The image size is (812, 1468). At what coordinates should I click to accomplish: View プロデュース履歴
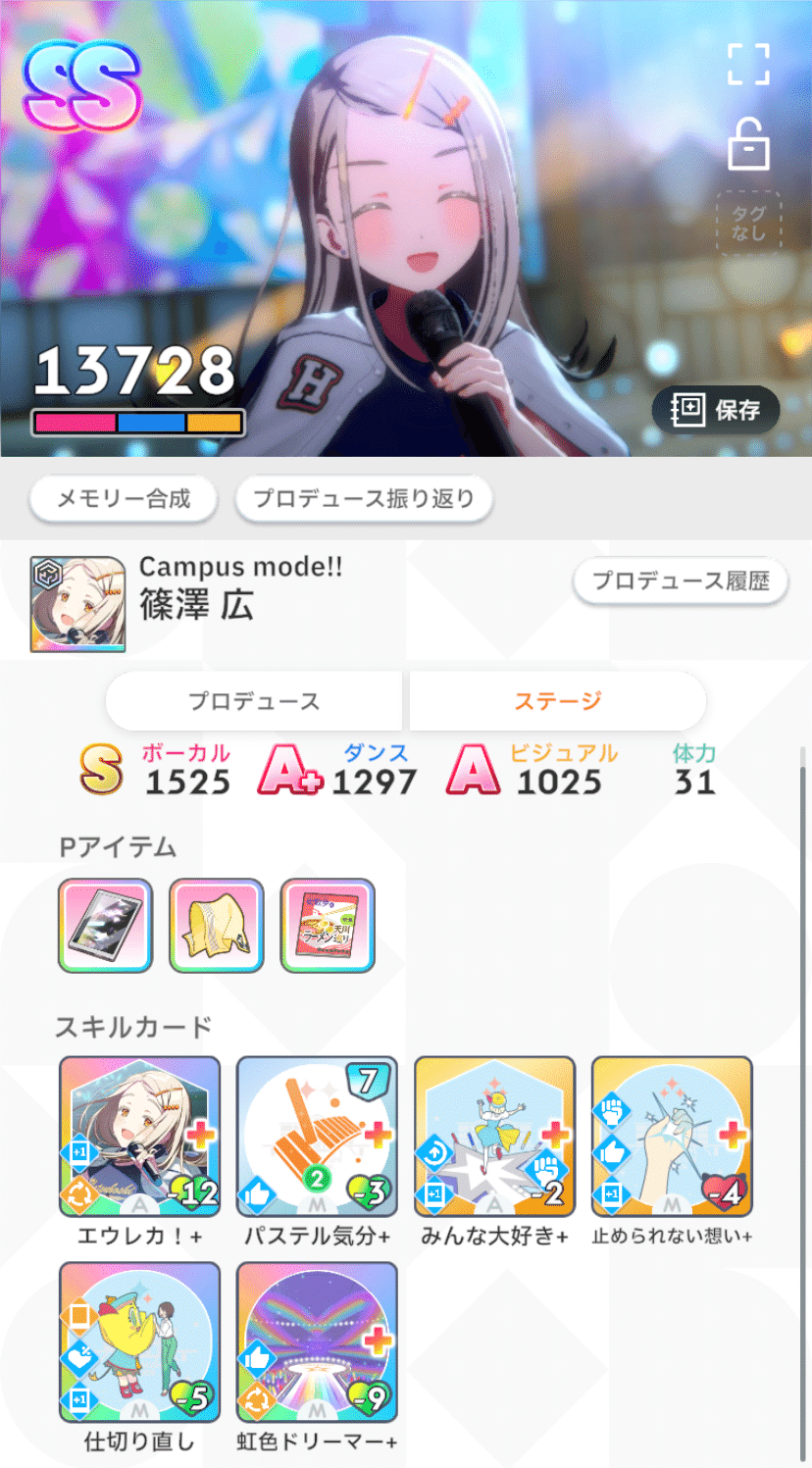681,582
